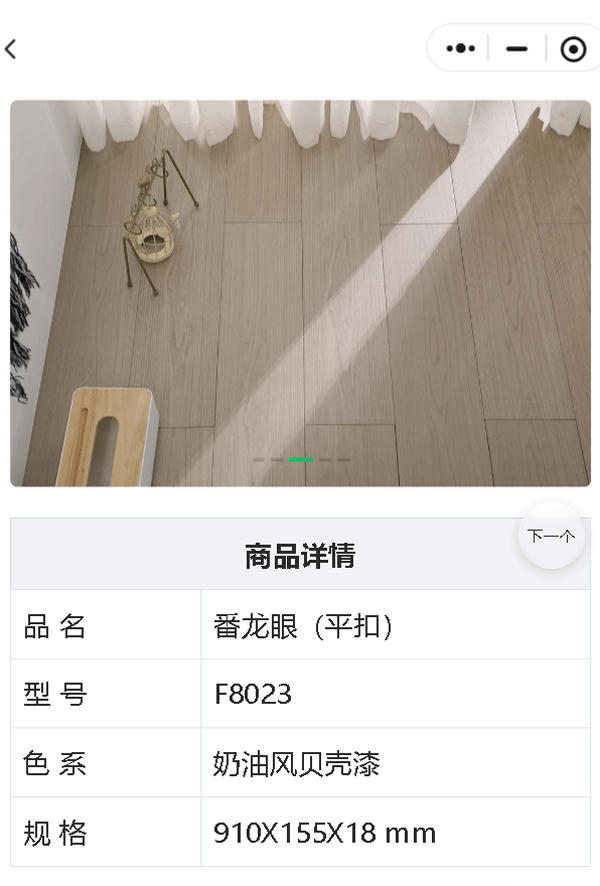Go back using the top arrow
Screen dimensions: 600x886
(11, 48)
